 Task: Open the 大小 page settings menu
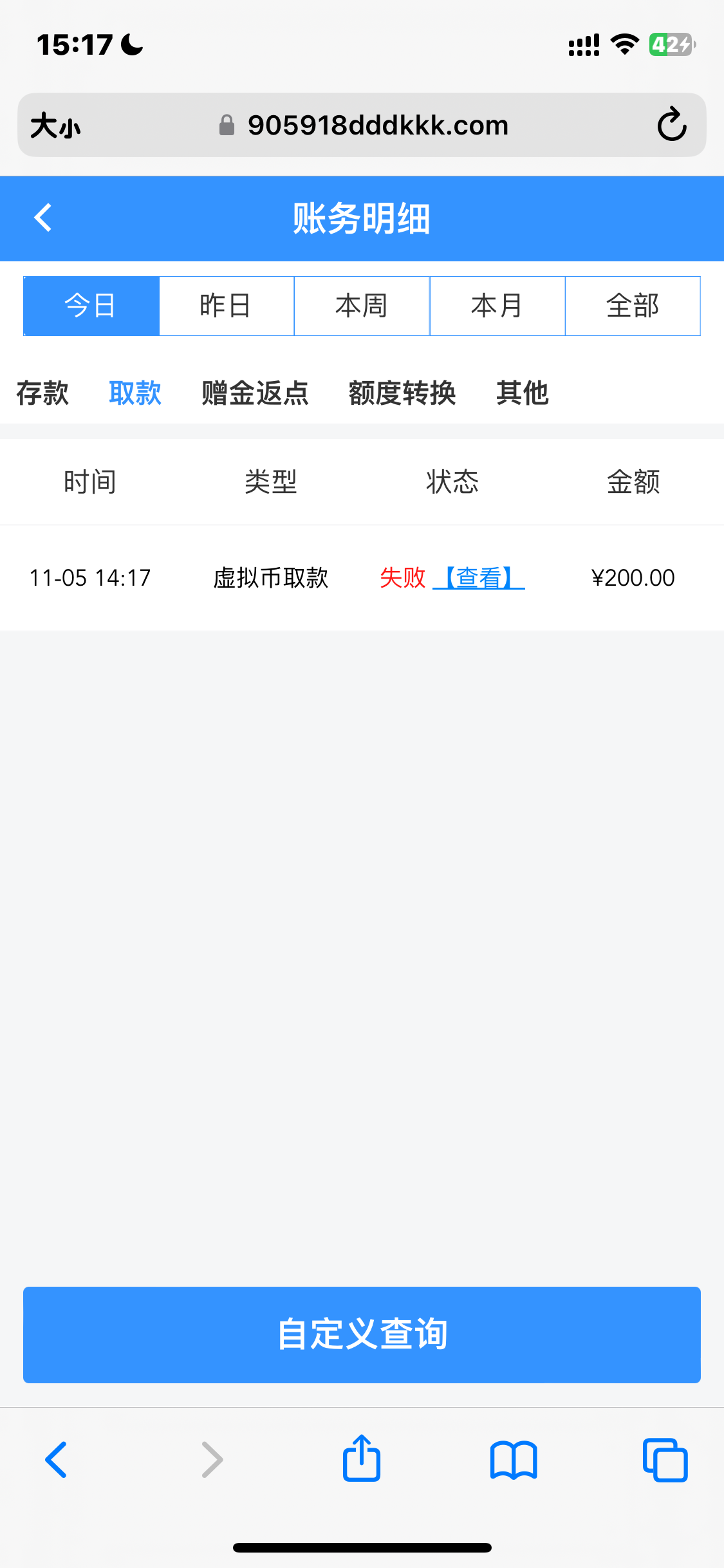click(55, 125)
